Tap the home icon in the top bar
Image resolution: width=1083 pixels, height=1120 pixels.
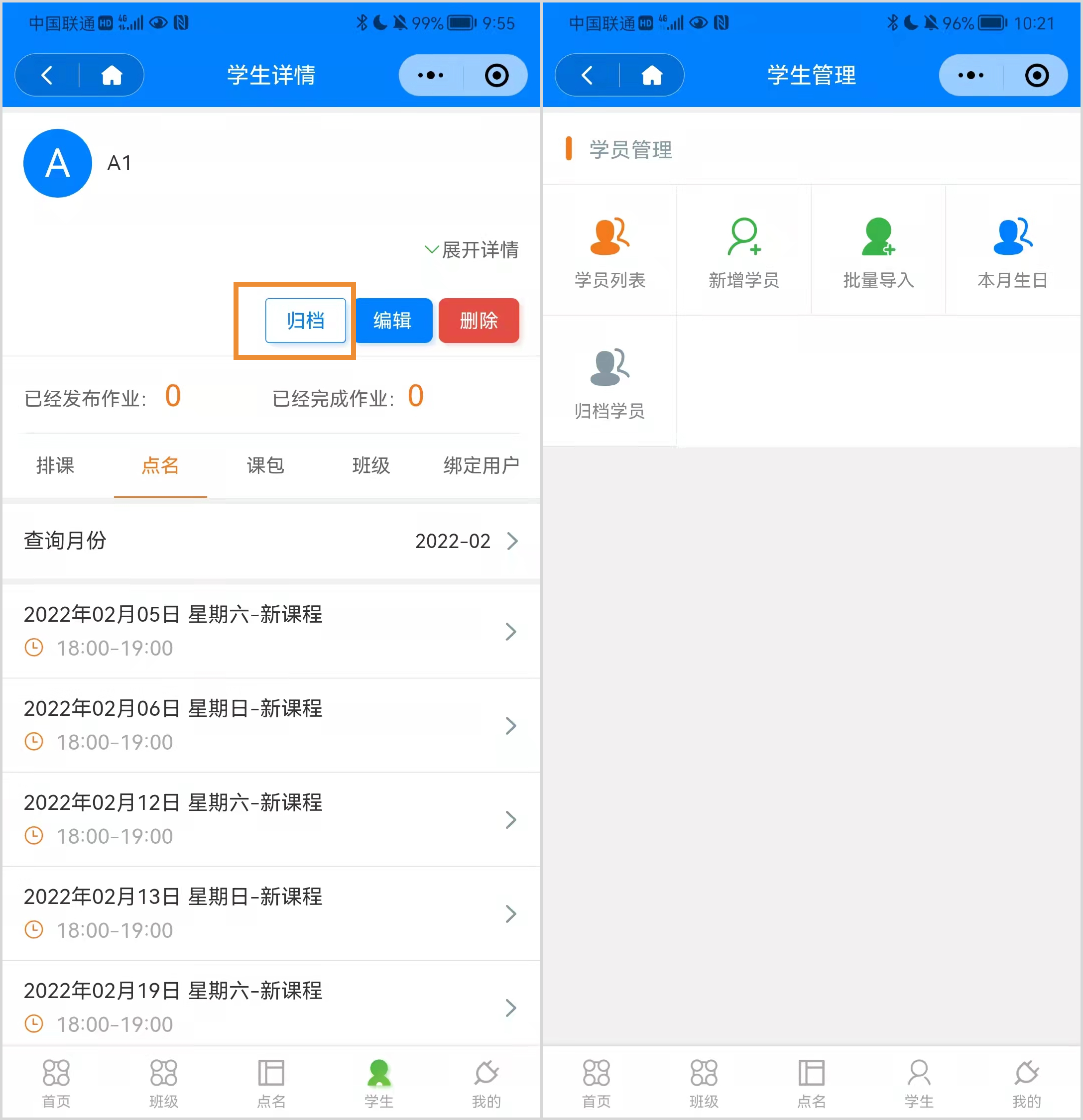[x=112, y=74]
